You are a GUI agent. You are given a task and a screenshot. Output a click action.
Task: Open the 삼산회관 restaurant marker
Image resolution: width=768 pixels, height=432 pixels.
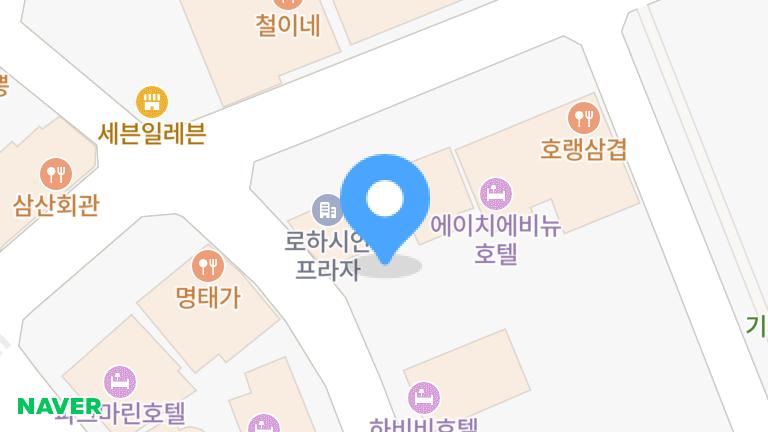56,173
